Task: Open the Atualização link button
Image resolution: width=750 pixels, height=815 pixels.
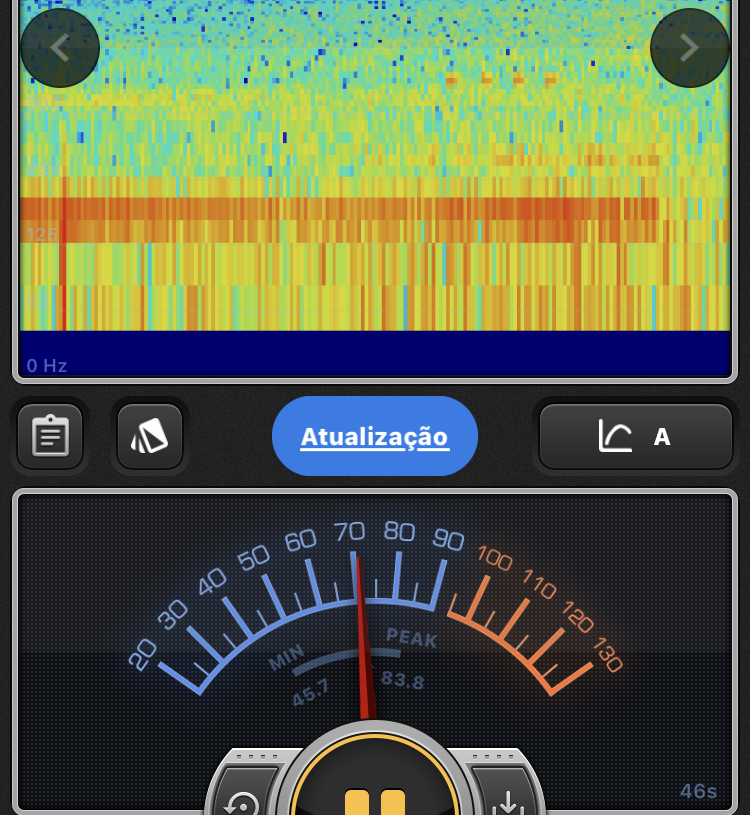Action: click(x=374, y=437)
